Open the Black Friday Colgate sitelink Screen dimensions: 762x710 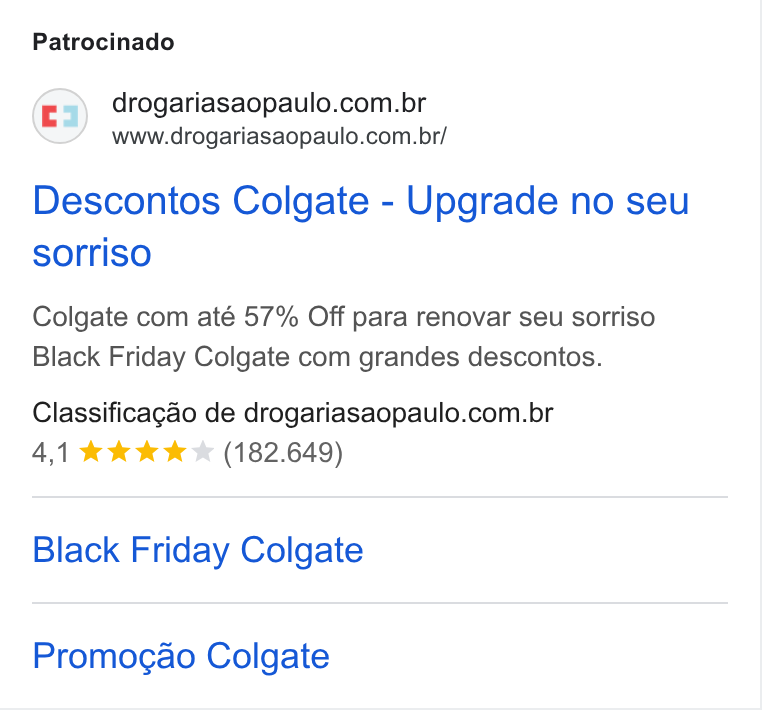pos(198,551)
